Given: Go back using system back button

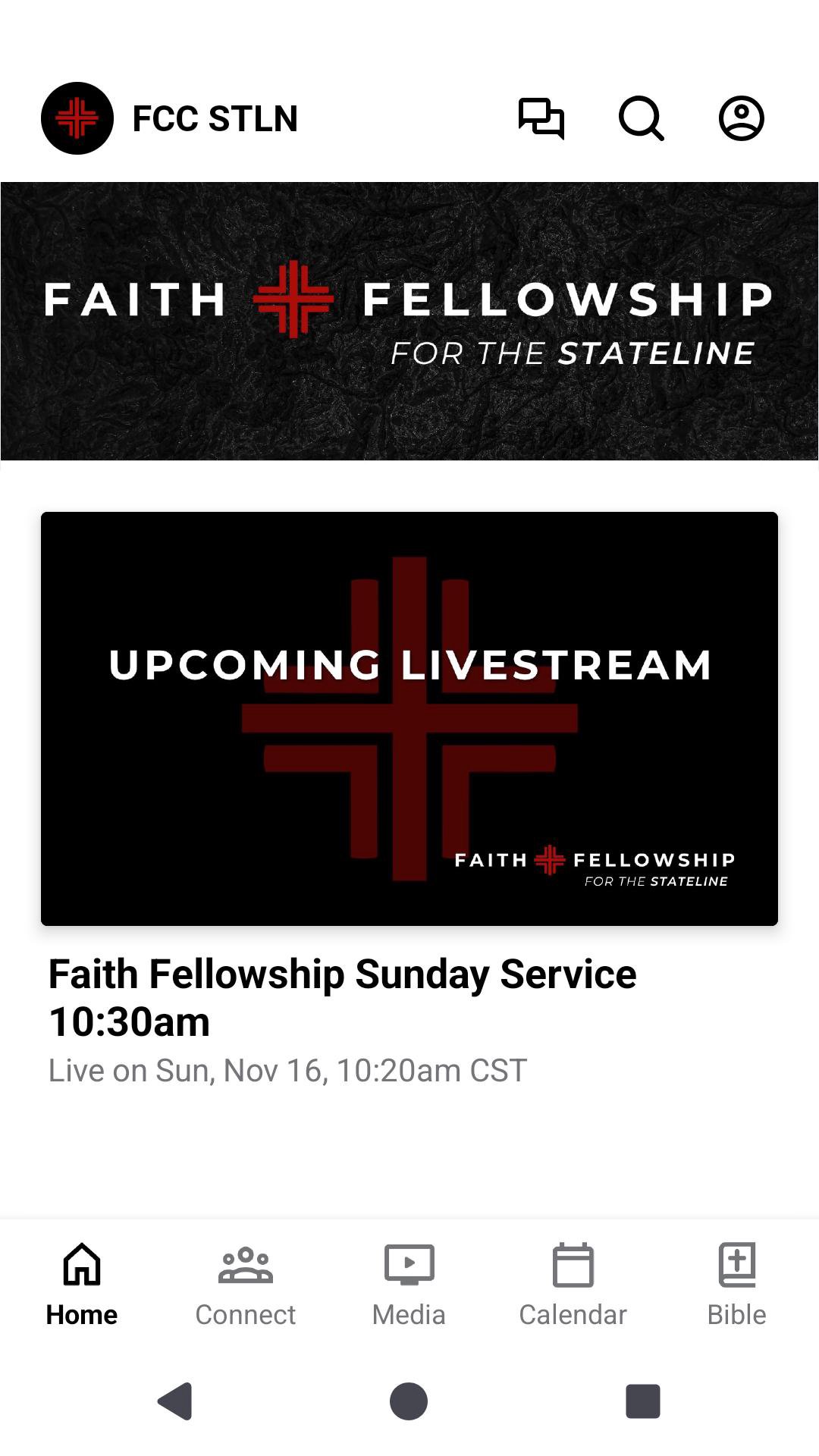Looking at the screenshot, I should coord(175,1401).
